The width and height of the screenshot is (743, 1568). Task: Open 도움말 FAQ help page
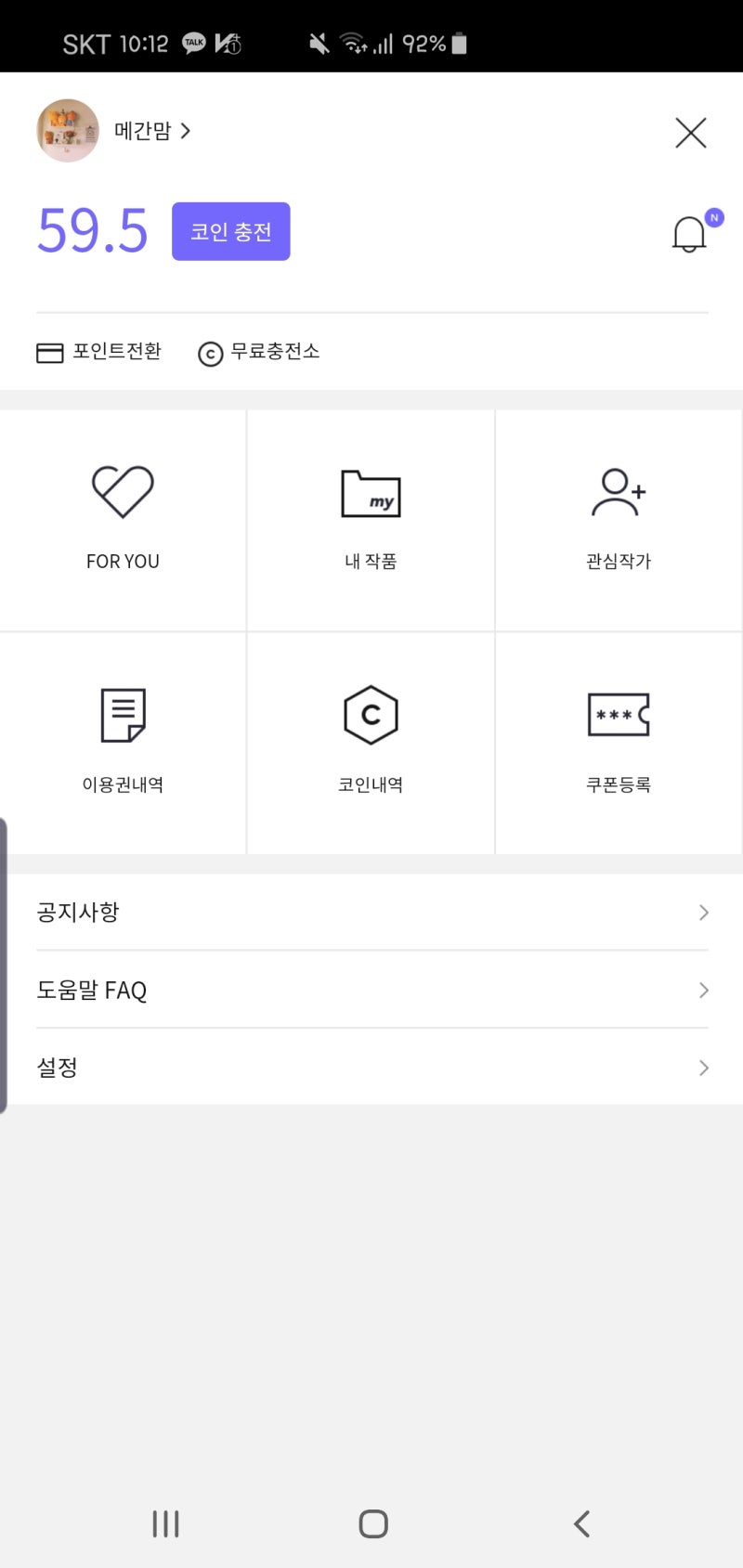pyautogui.click(x=92, y=990)
